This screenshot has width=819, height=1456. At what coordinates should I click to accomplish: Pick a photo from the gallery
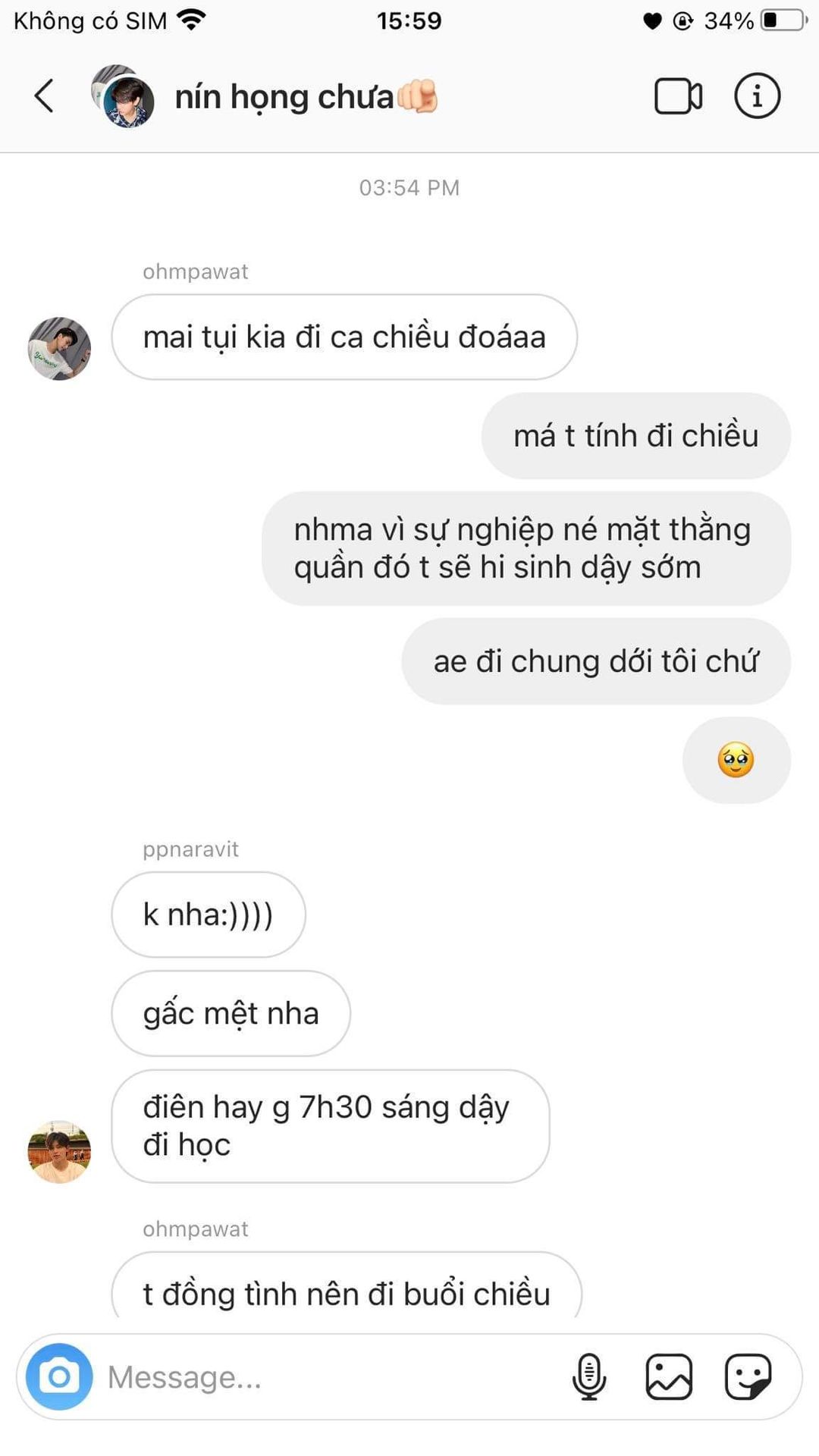(x=668, y=1376)
